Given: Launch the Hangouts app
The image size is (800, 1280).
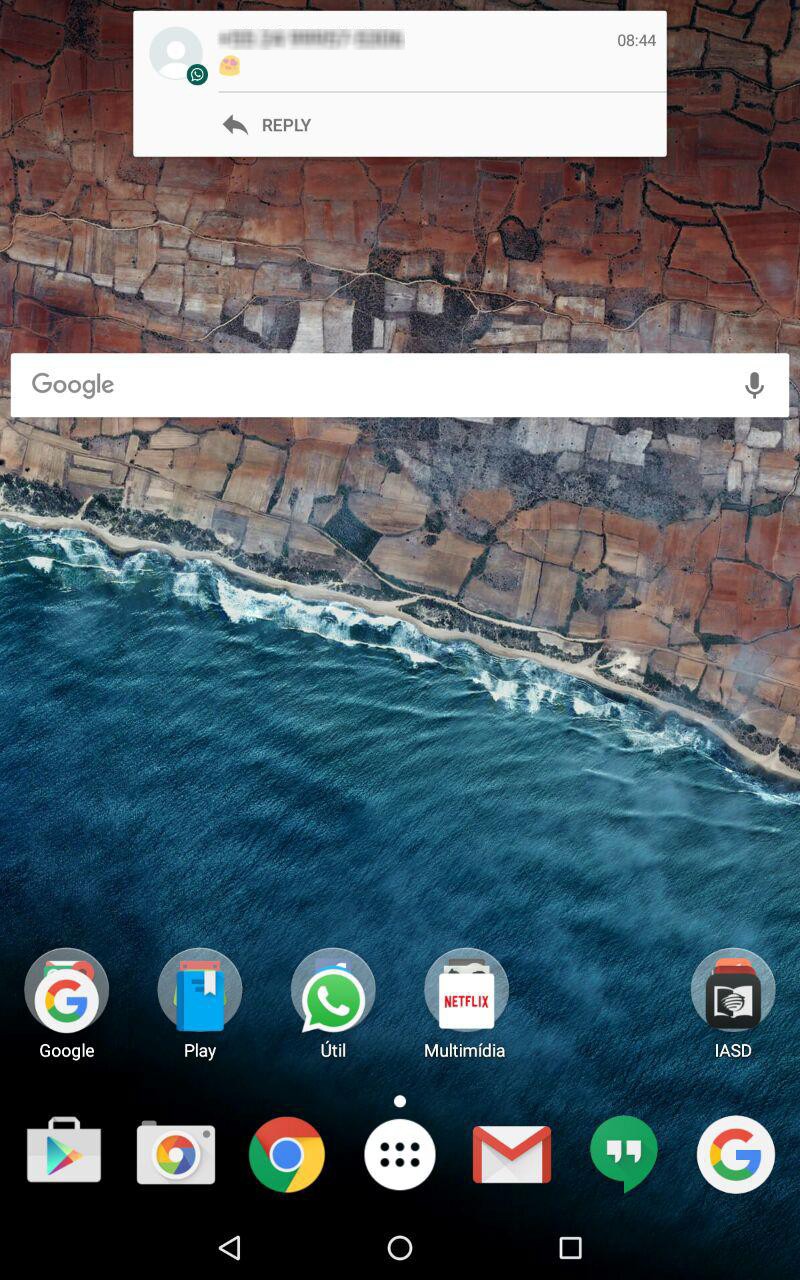Looking at the screenshot, I should tap(624, 1154).
